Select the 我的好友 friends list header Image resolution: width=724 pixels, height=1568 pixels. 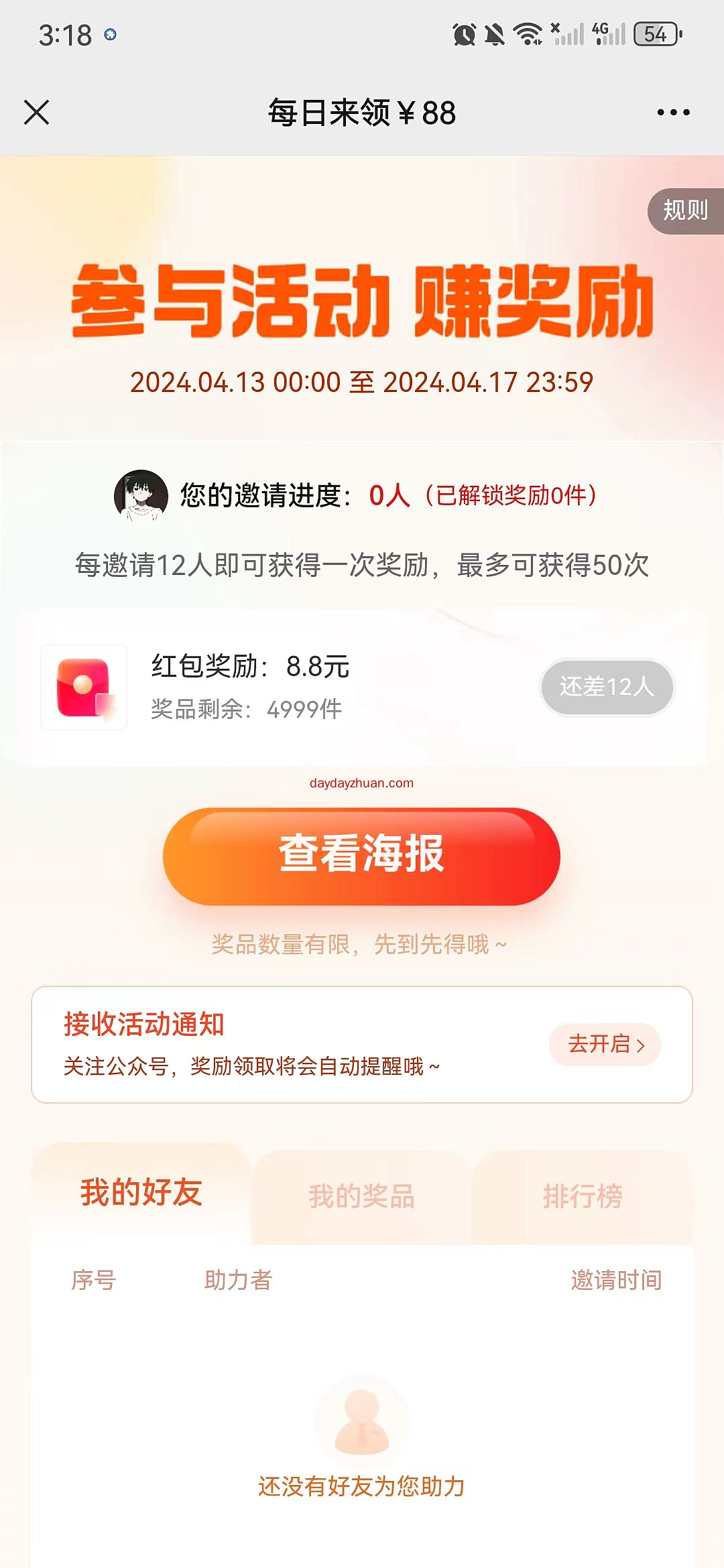click(140, 1196)
